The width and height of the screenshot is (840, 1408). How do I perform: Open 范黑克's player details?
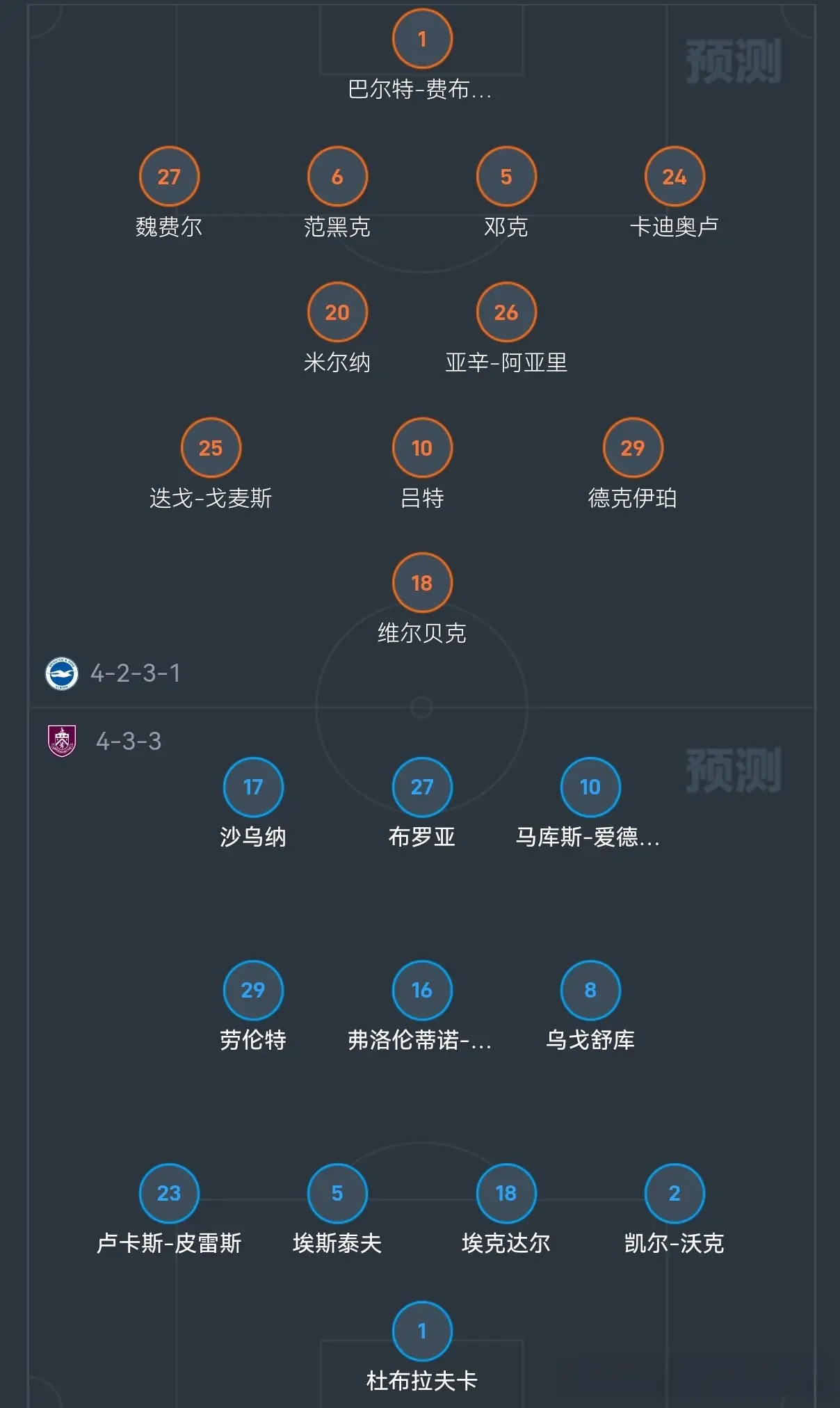point(337,177)
